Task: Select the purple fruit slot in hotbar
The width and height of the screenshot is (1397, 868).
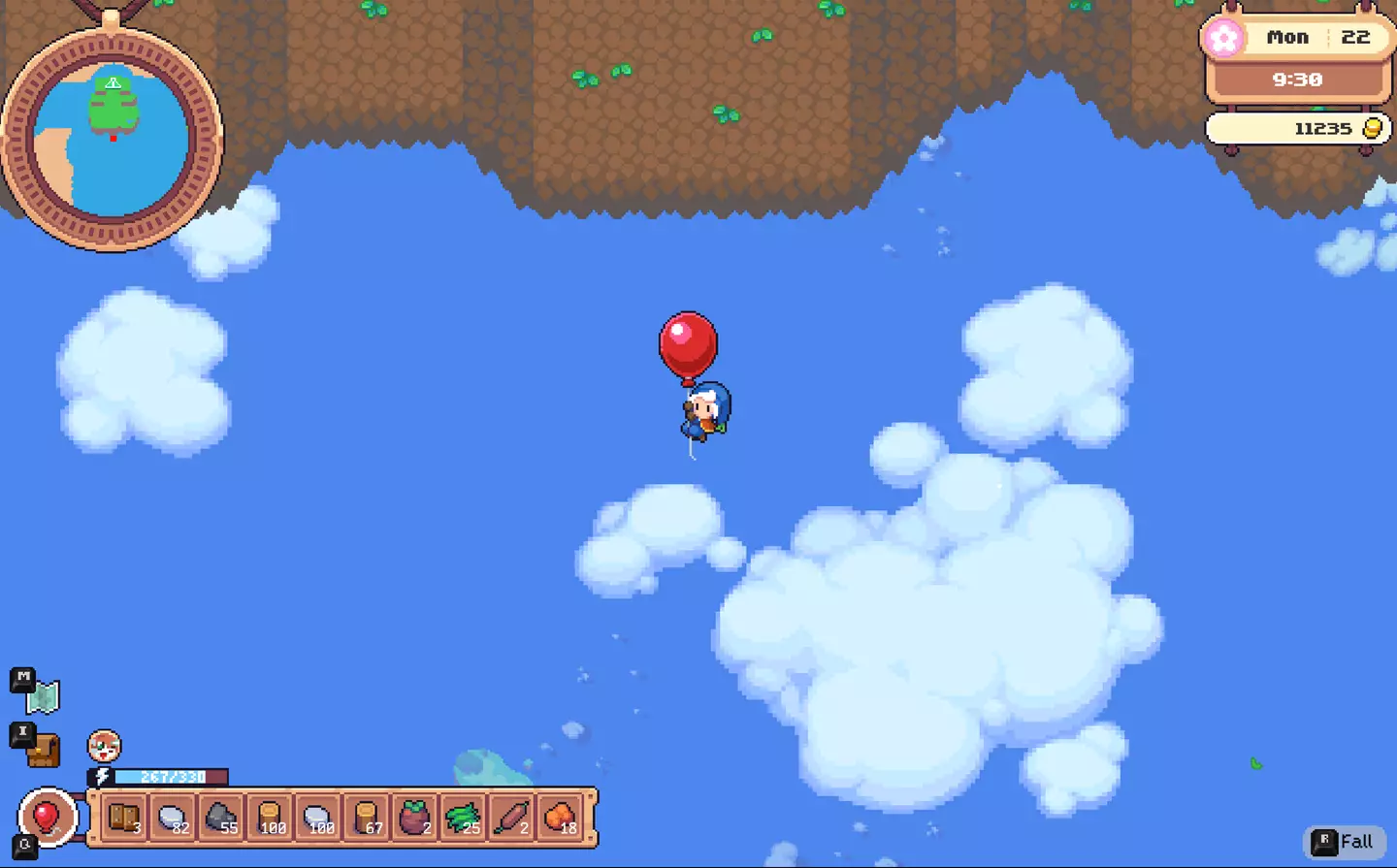Action: pos(415,818)
